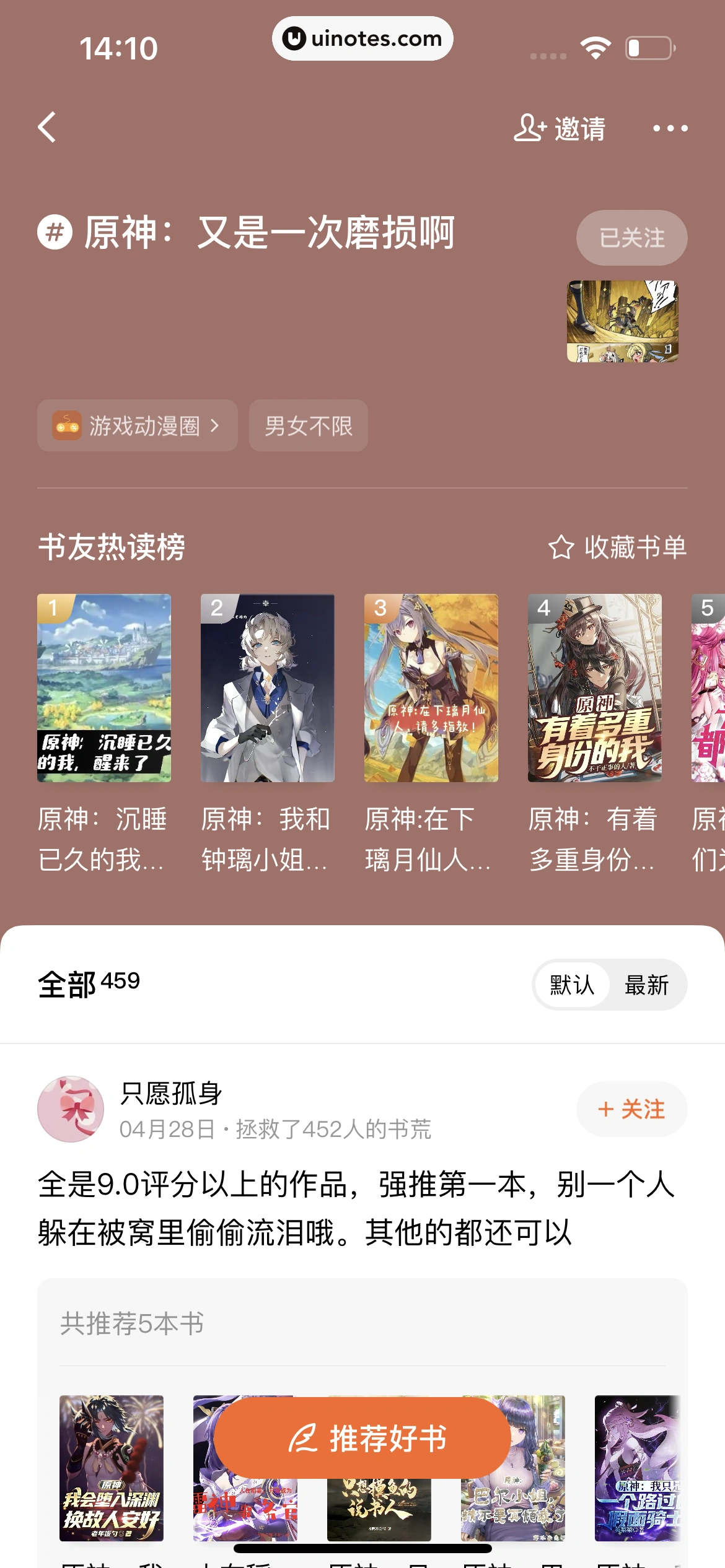Tap the 邀请 invite button
Image resolution: width=725 pixels, height=1568 pixels.
coord(560,128)
